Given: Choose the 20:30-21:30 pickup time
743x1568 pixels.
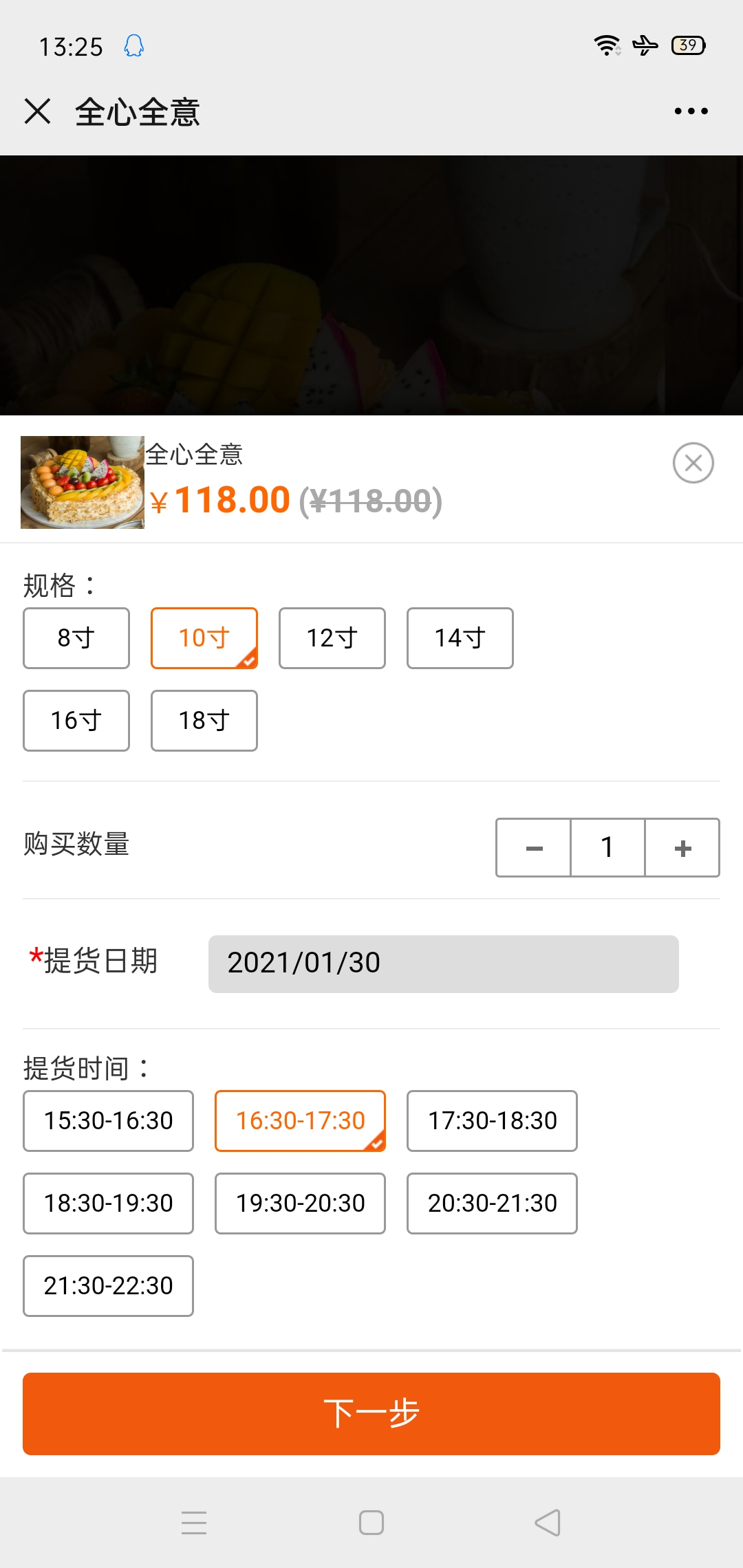Looking at the screenshot, I should 493,1204.
